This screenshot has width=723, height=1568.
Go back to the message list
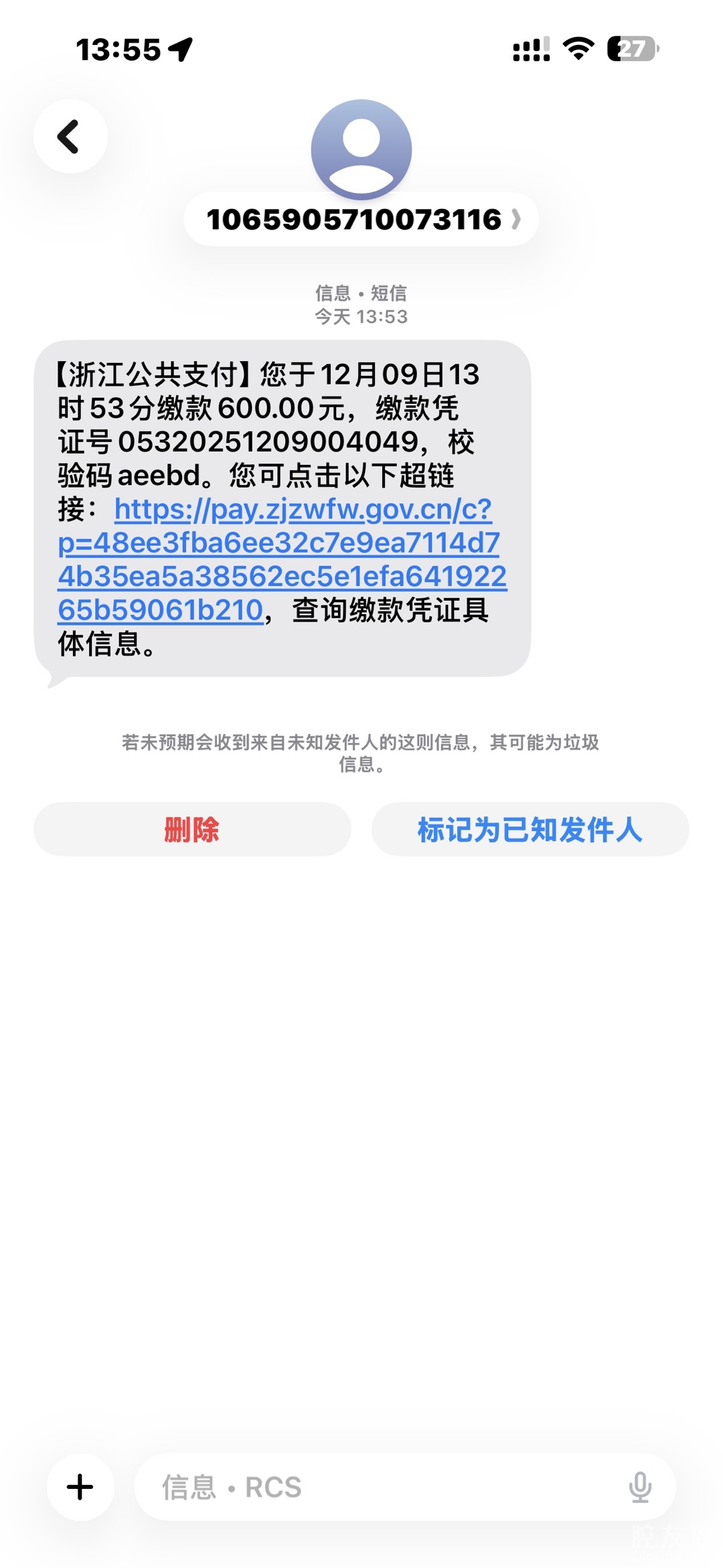[x=70, y=137]
